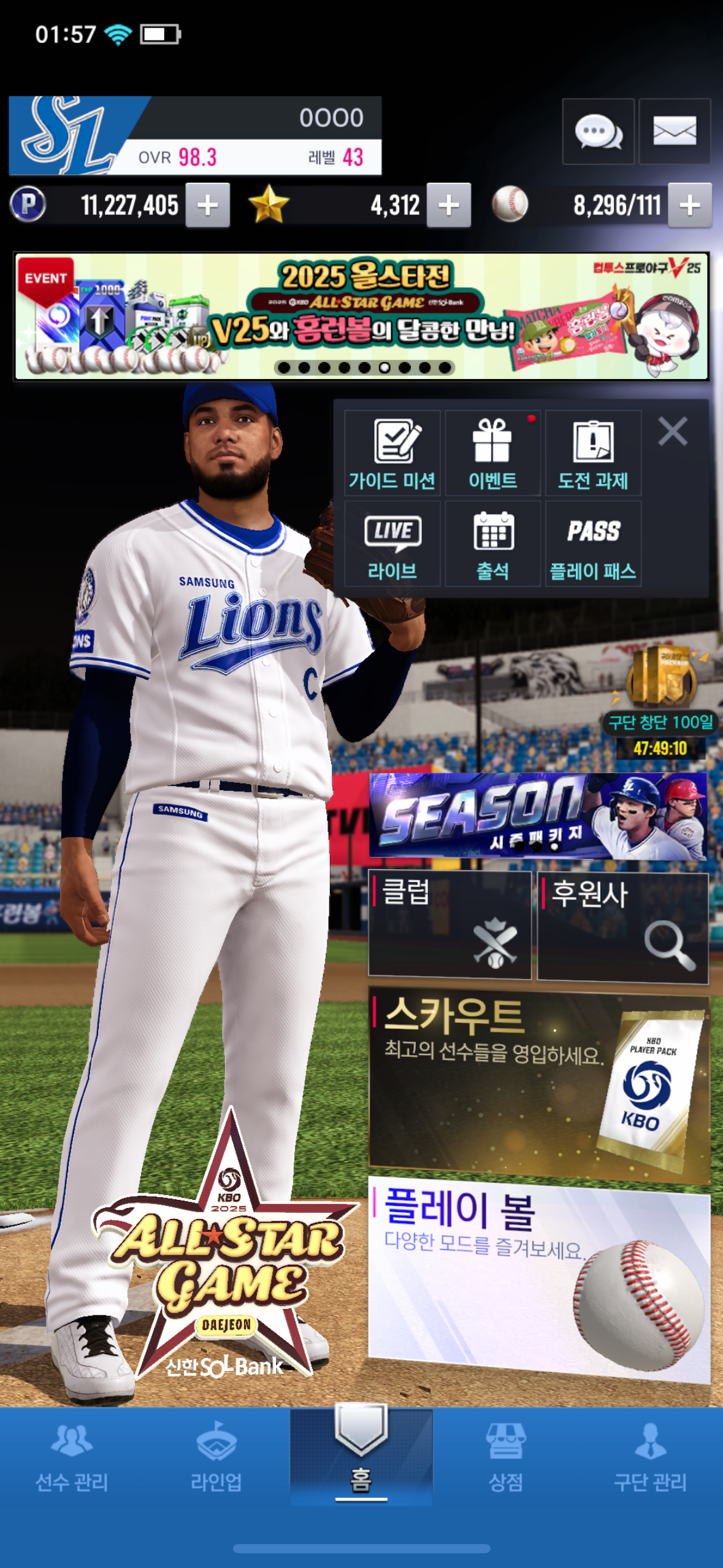723x1568 pixels.
Task: Open the chat bubble icon
Action: click(x=598, y=131)
